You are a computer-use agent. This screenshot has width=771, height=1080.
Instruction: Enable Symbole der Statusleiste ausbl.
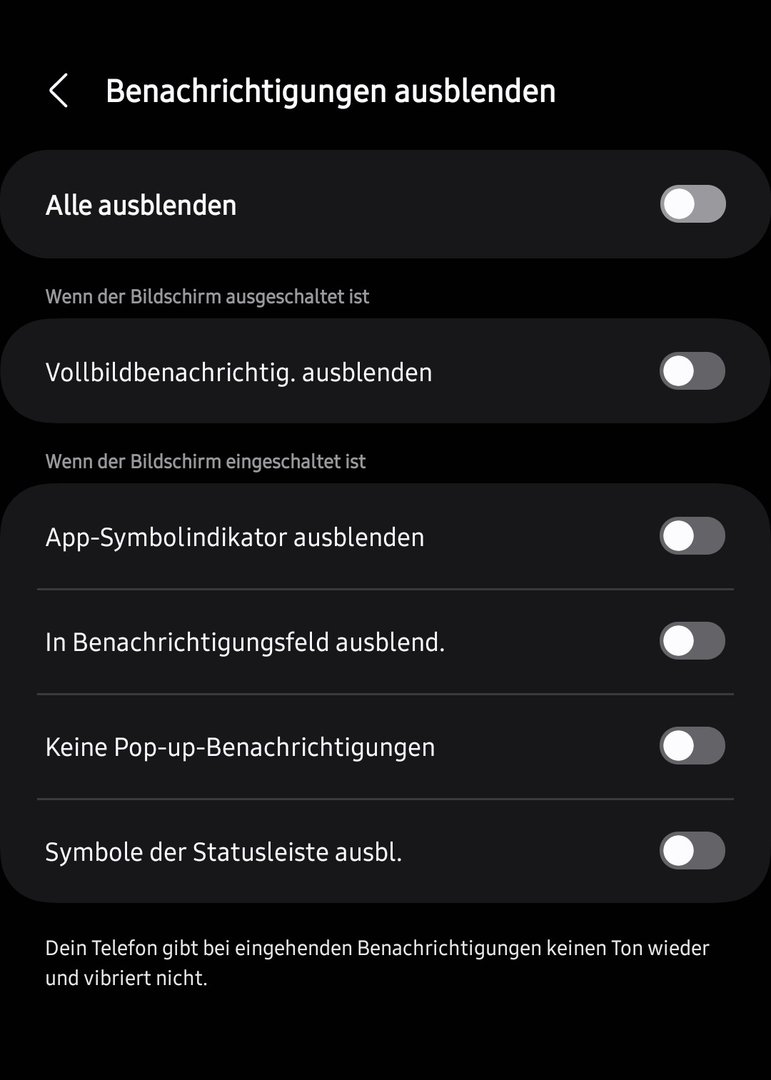tap(692, 851)
